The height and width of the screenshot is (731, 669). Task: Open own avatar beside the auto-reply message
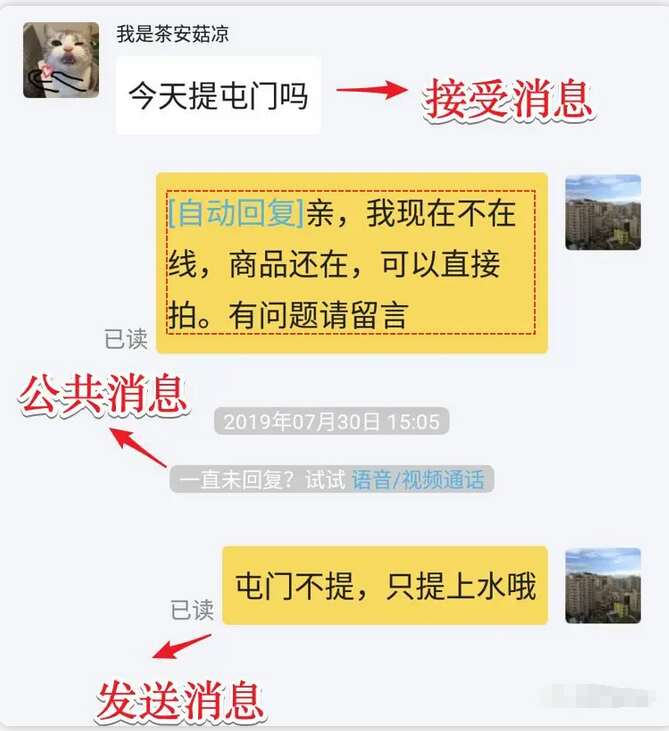[602, 212]
